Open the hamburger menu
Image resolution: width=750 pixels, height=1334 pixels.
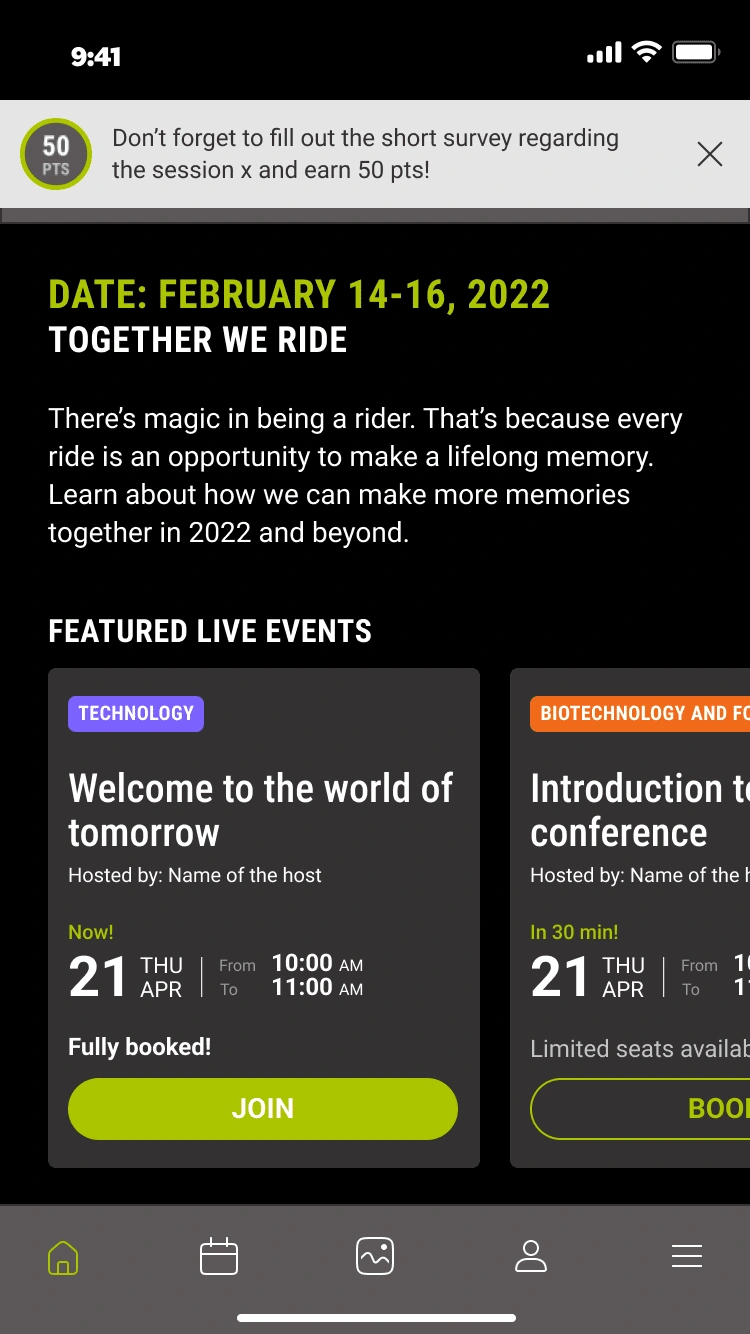coord(687,1257)
